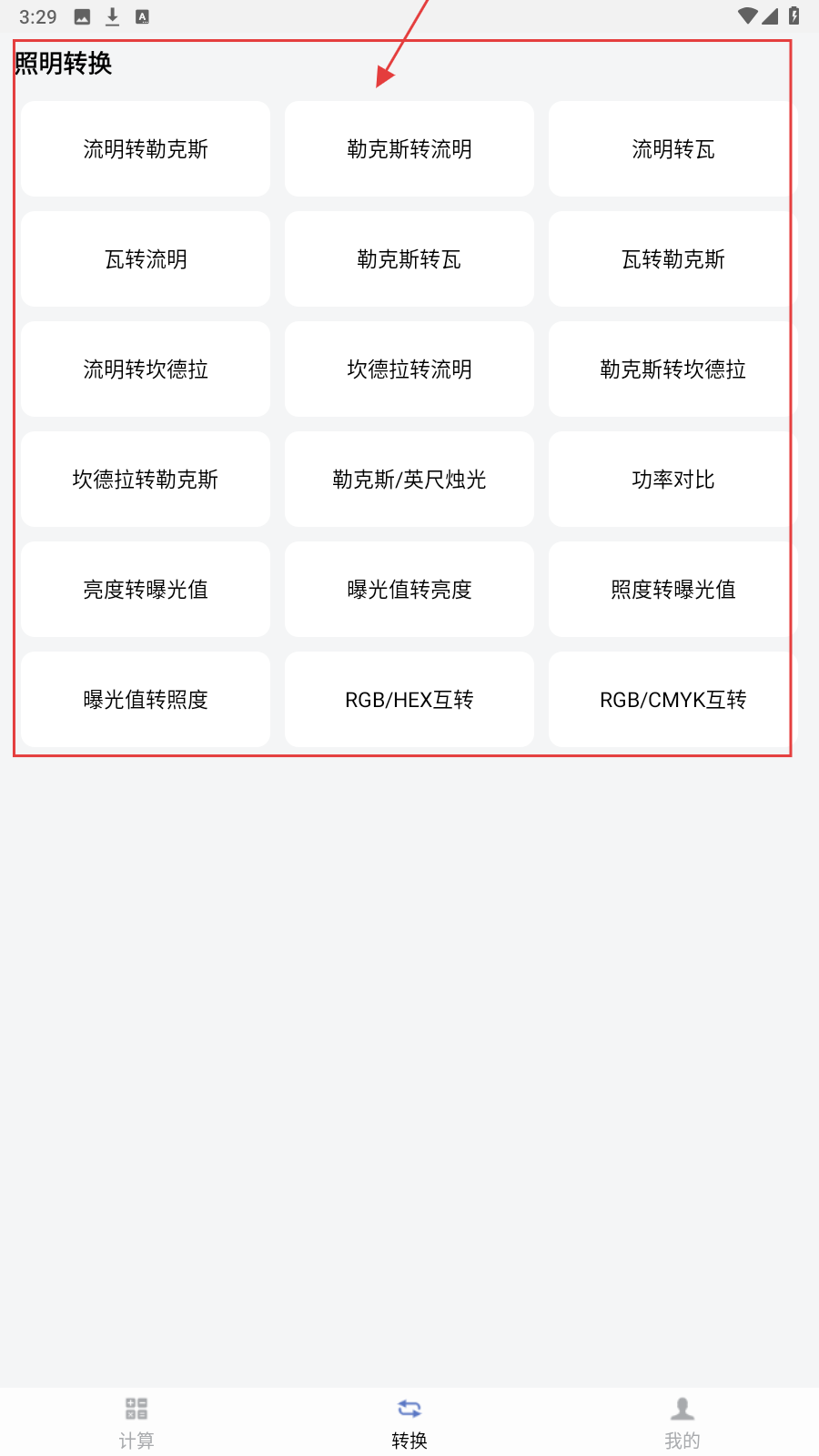This screenshot has width=819, height=1456.
Task: Open 勒克斯转流明 converter
Action: (409, 149)
